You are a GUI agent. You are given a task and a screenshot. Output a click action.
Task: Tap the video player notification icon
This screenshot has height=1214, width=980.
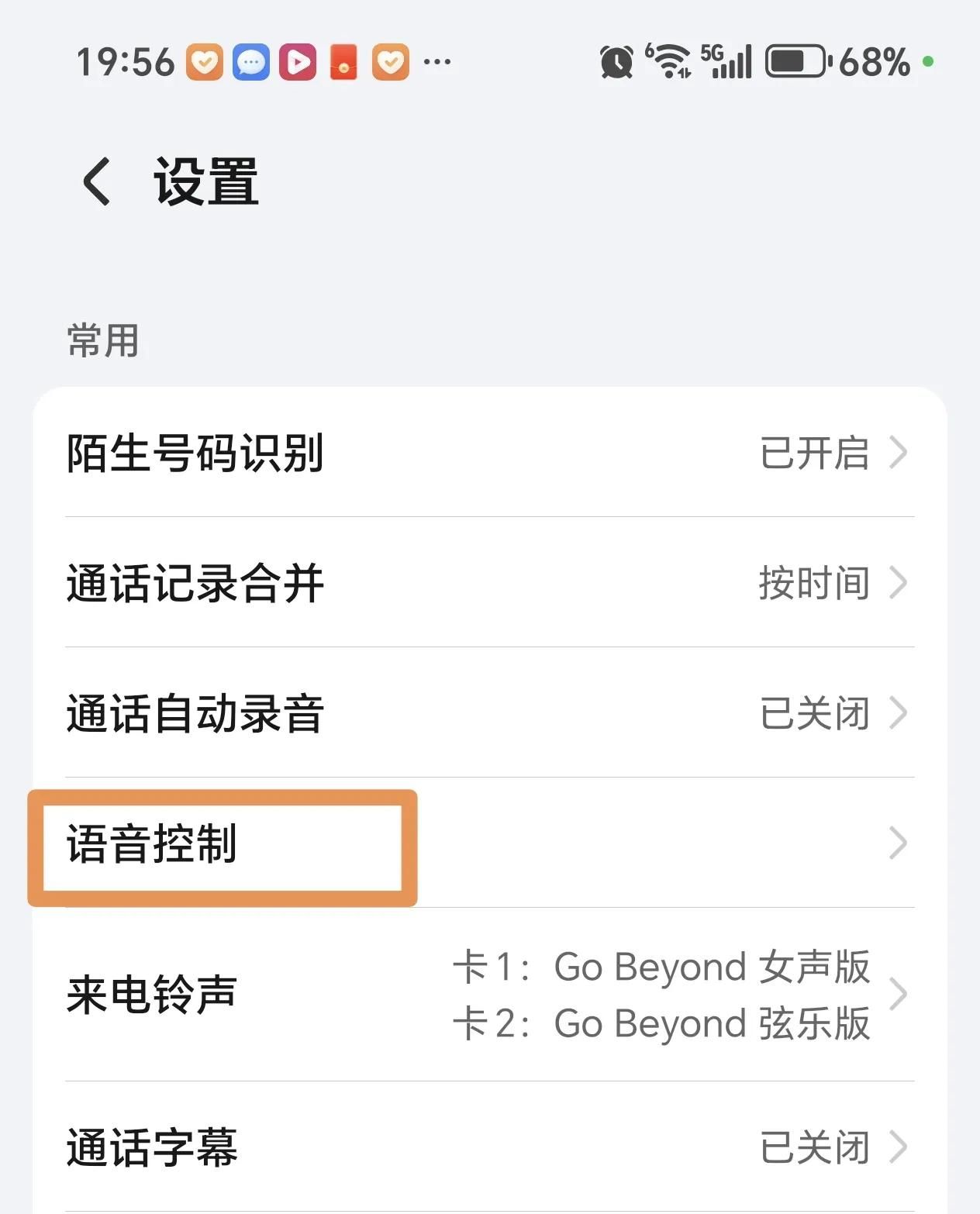[x=297, y=61]
